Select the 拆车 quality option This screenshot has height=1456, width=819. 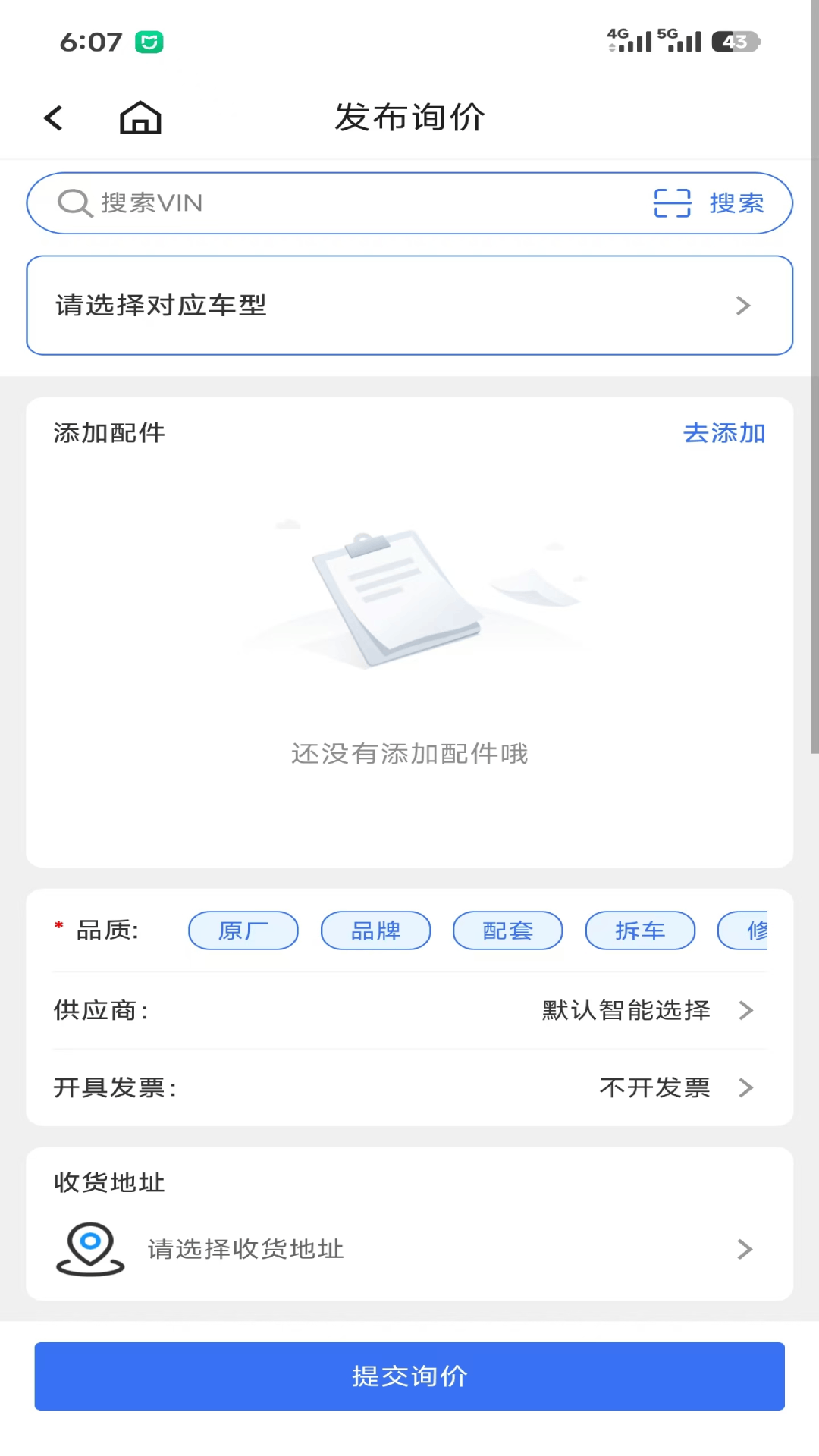pos(639,930)
